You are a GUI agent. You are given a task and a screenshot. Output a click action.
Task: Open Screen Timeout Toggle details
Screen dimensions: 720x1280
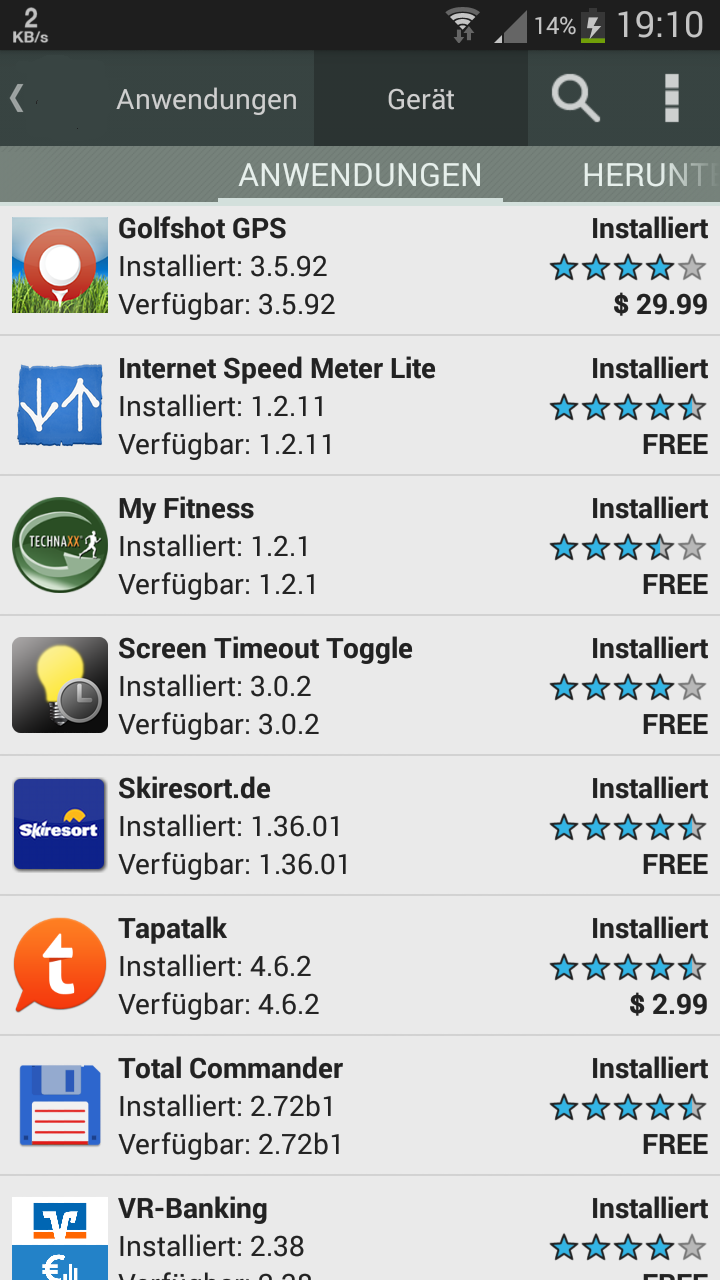(360, 685)
